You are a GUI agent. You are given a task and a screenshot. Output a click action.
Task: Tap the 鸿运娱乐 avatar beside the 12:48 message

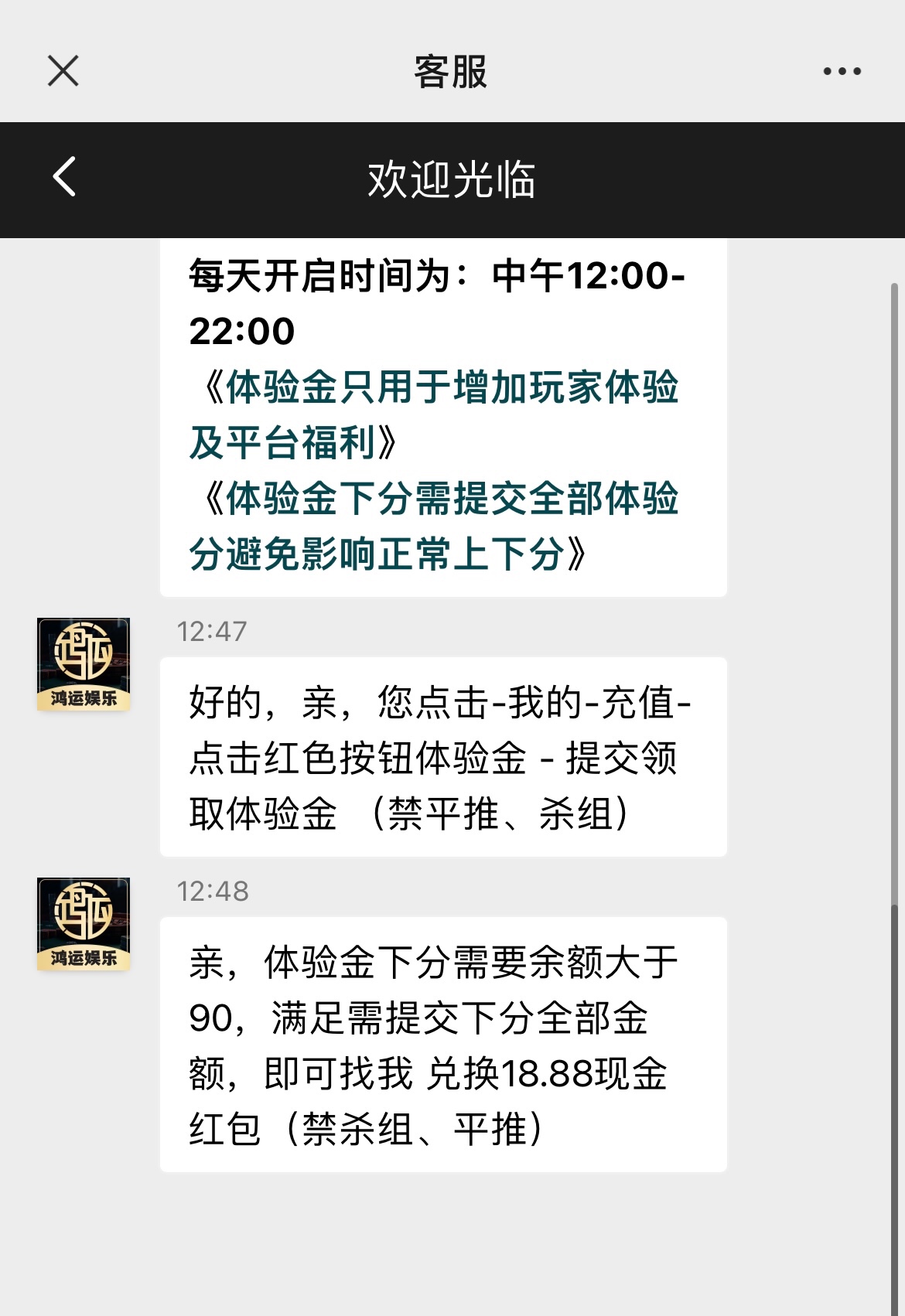84,924
